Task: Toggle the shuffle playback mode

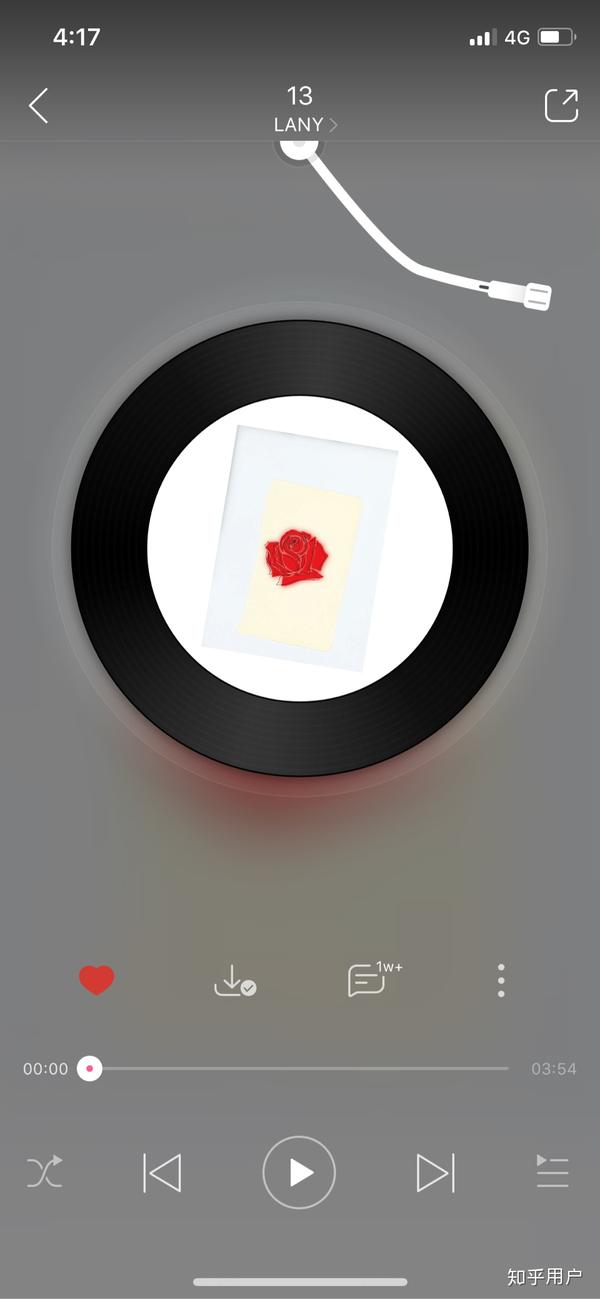Action: (45, 1171)
